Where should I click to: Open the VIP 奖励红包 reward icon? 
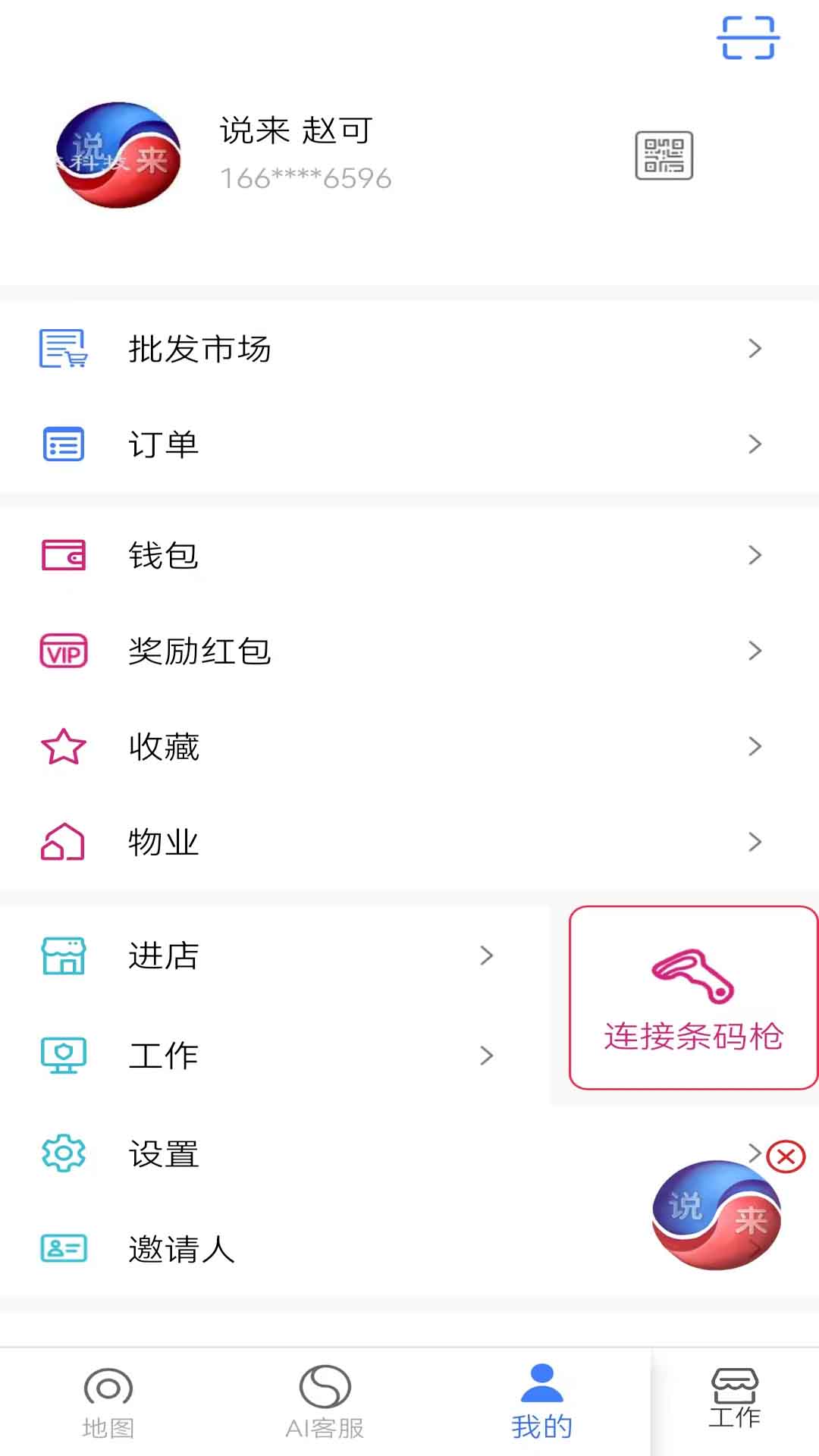(x=63, y=651)
